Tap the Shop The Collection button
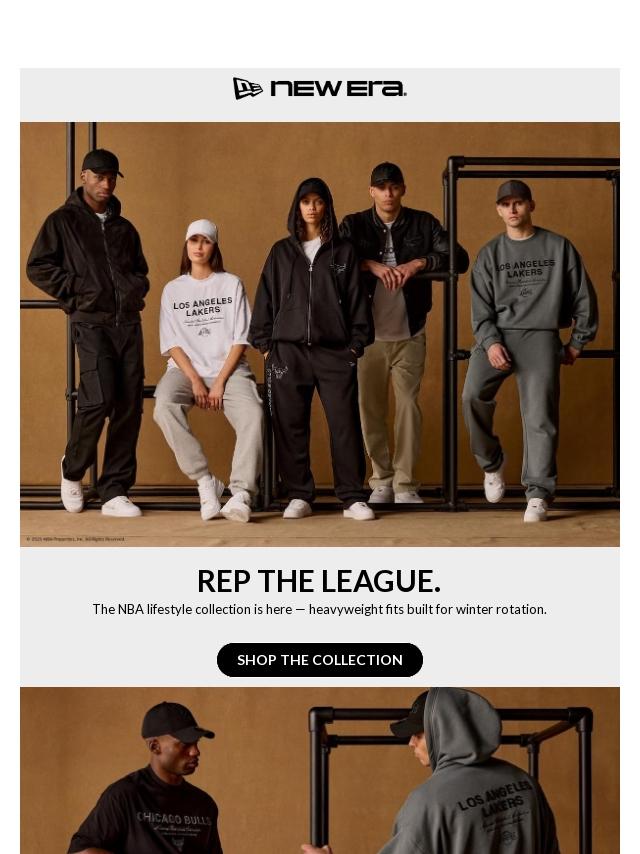This screenshot has height=854, width=640. (320, 660)
